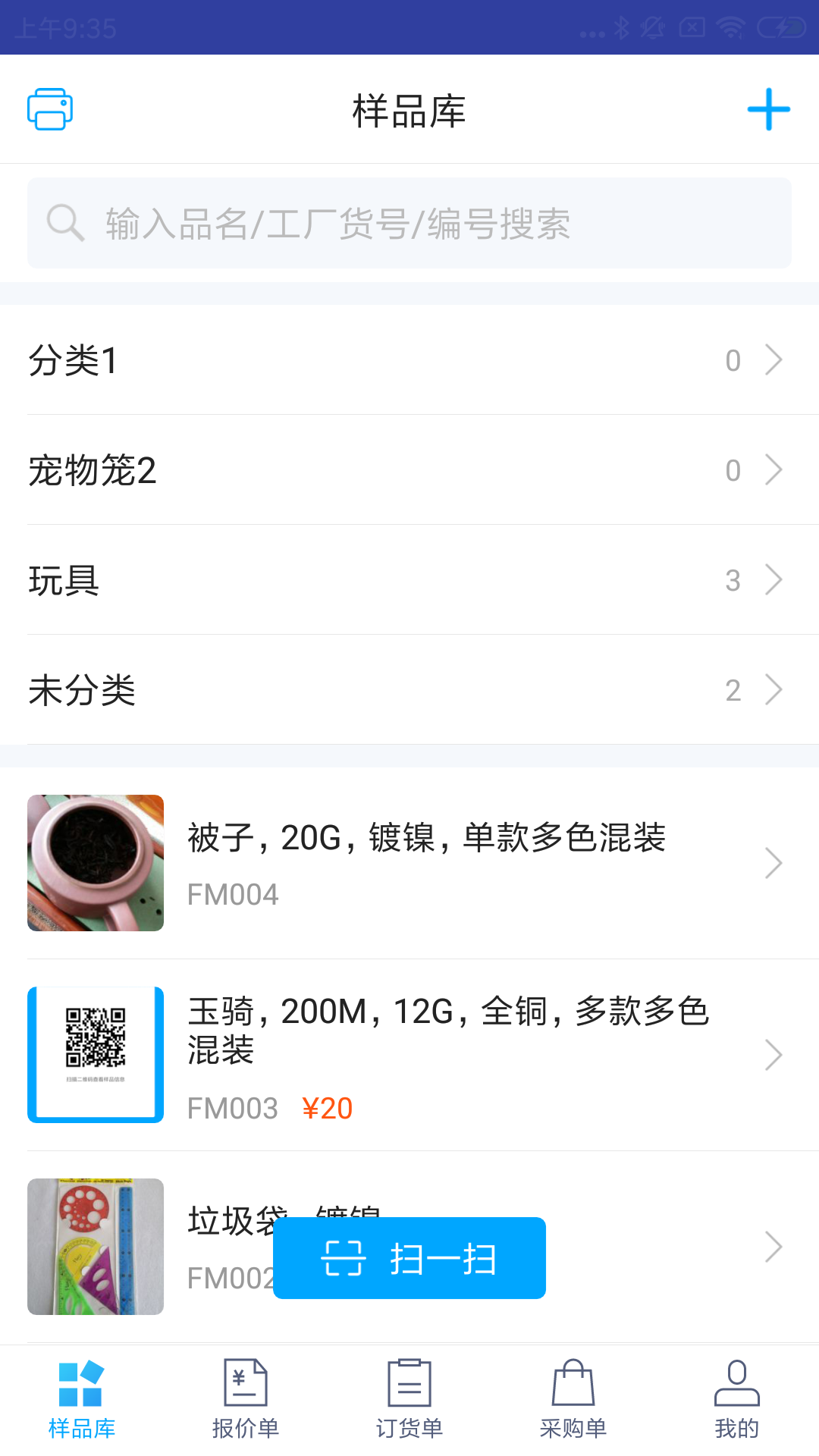Screen dimensions: 819x1456
Task: Click the search input field
Action: click(x=409, y=222)
